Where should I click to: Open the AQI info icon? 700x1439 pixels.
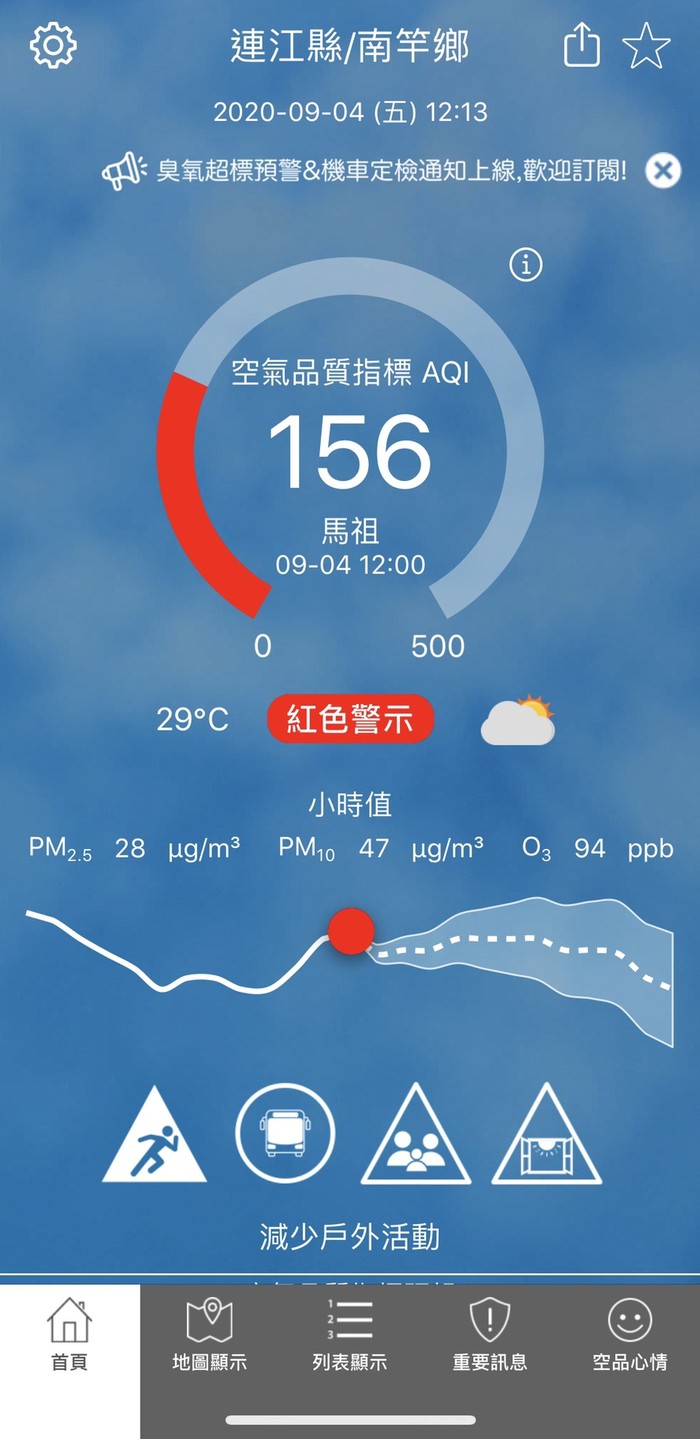[526, 265]
